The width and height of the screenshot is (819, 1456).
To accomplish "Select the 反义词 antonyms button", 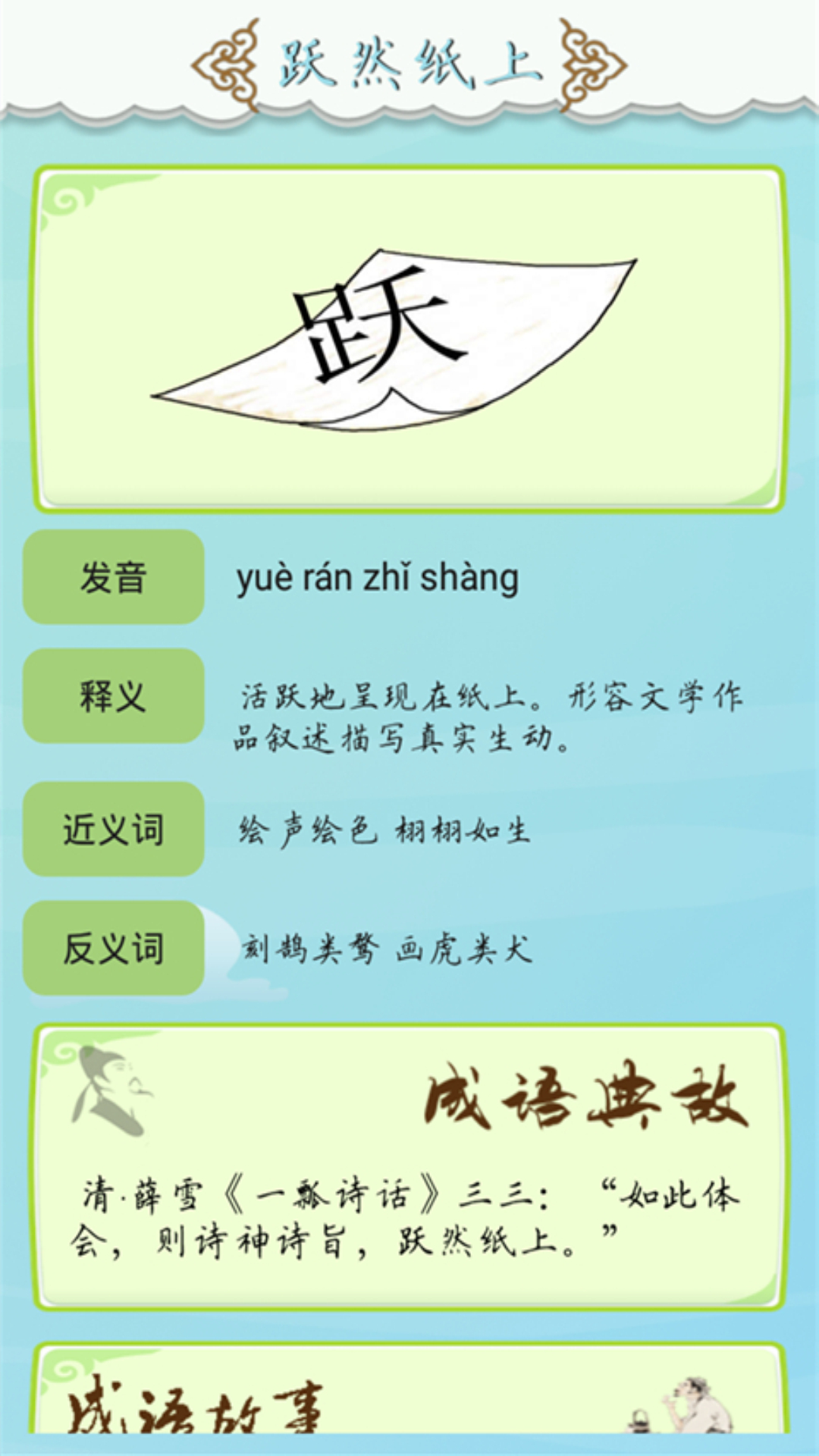I will coord(113,948).
